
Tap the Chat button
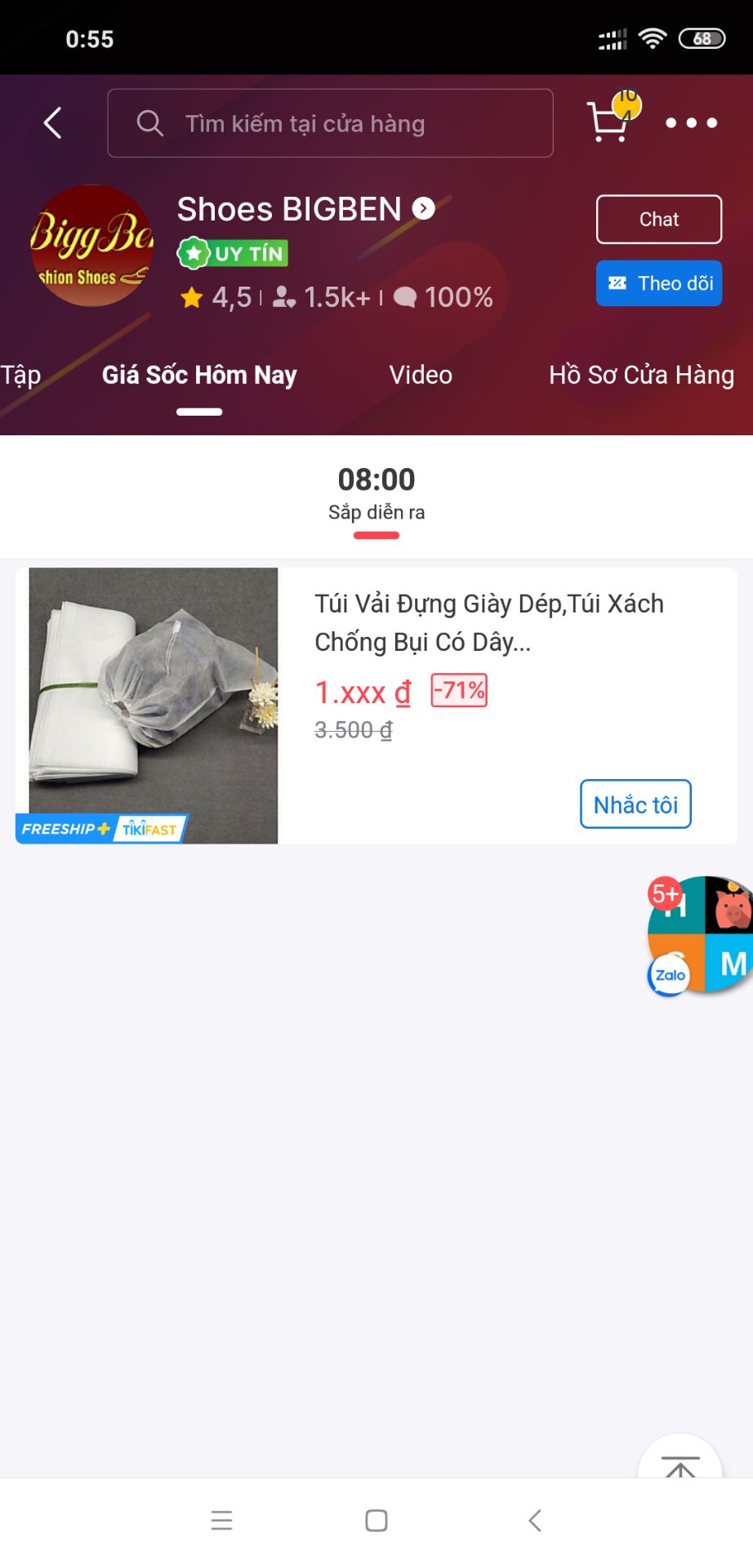pos(658,219)
